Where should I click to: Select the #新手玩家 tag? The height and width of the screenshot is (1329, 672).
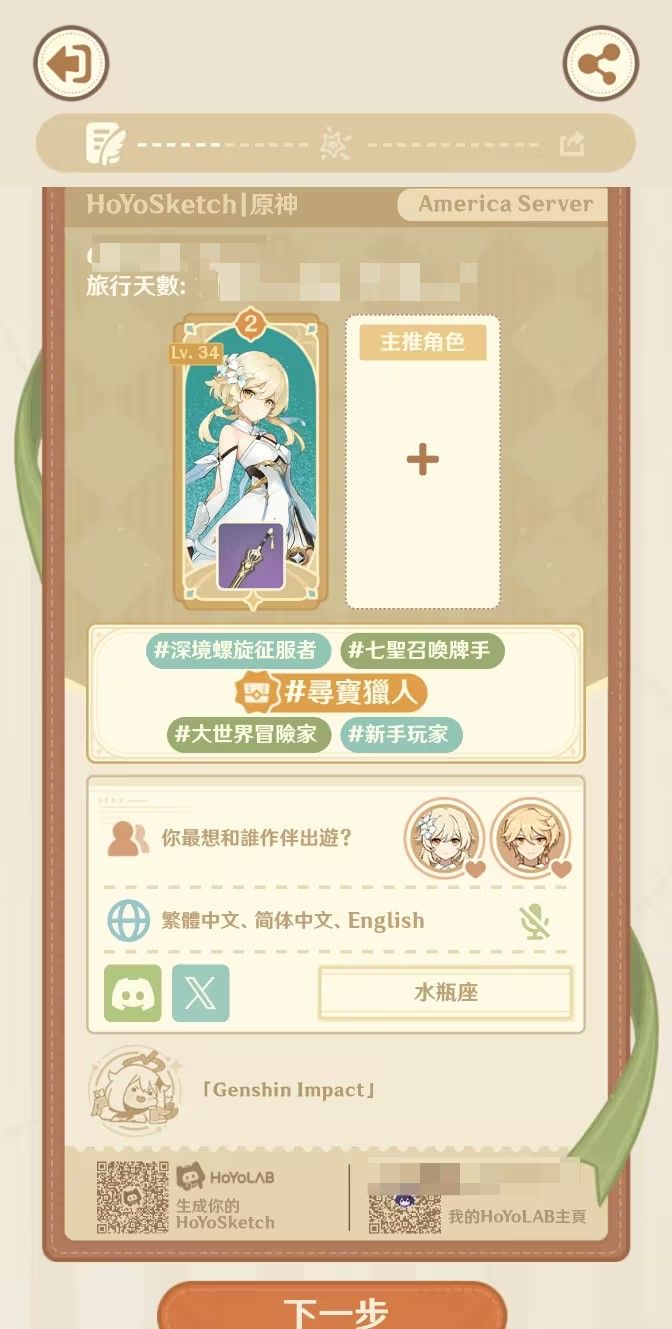400,734
